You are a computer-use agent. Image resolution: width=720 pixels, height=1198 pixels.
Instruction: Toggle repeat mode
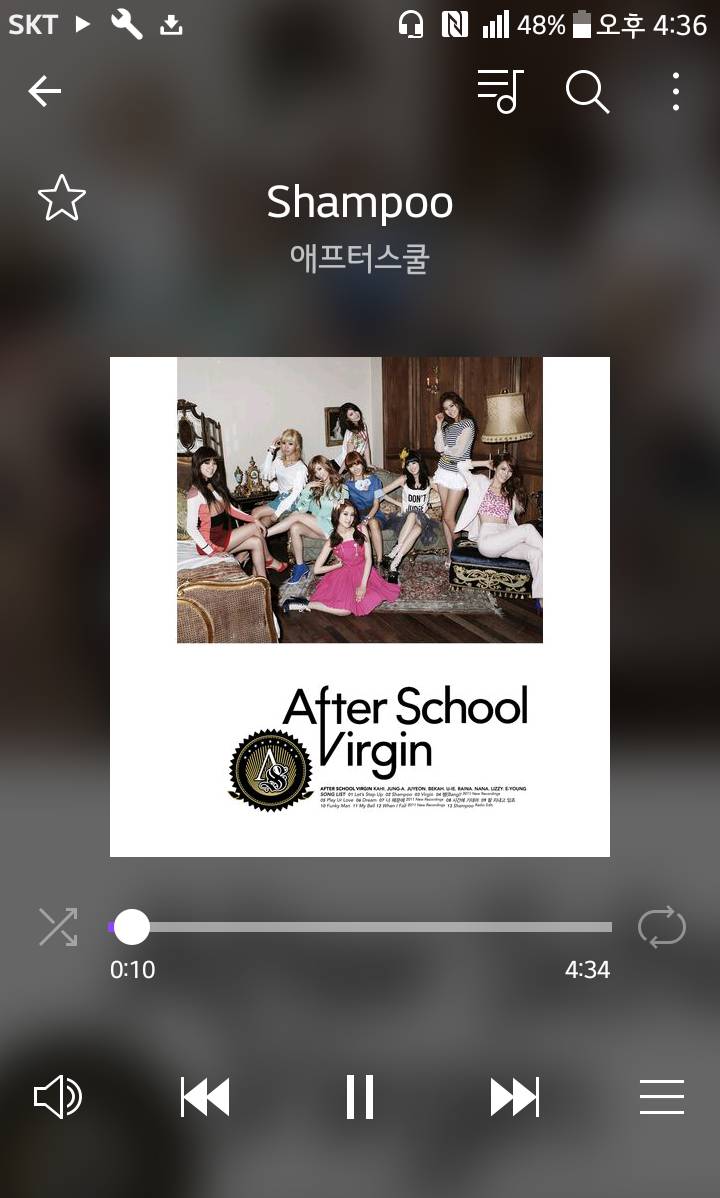662,927
